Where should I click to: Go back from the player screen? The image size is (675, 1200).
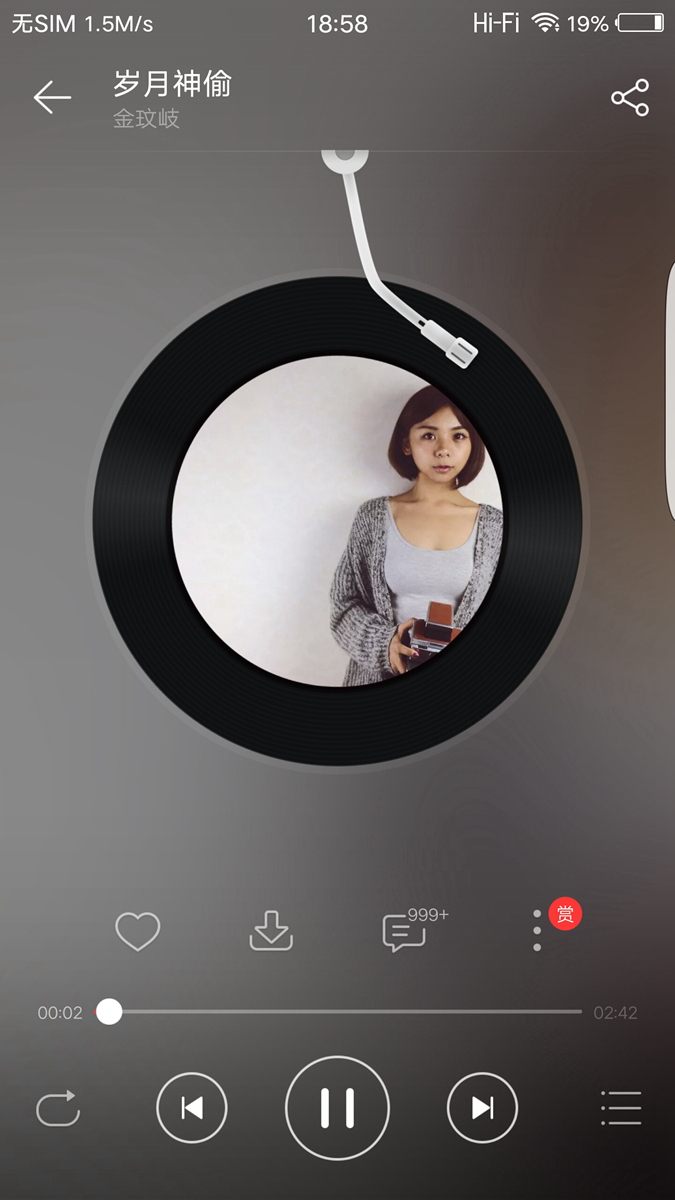click(x=52, y=97)
